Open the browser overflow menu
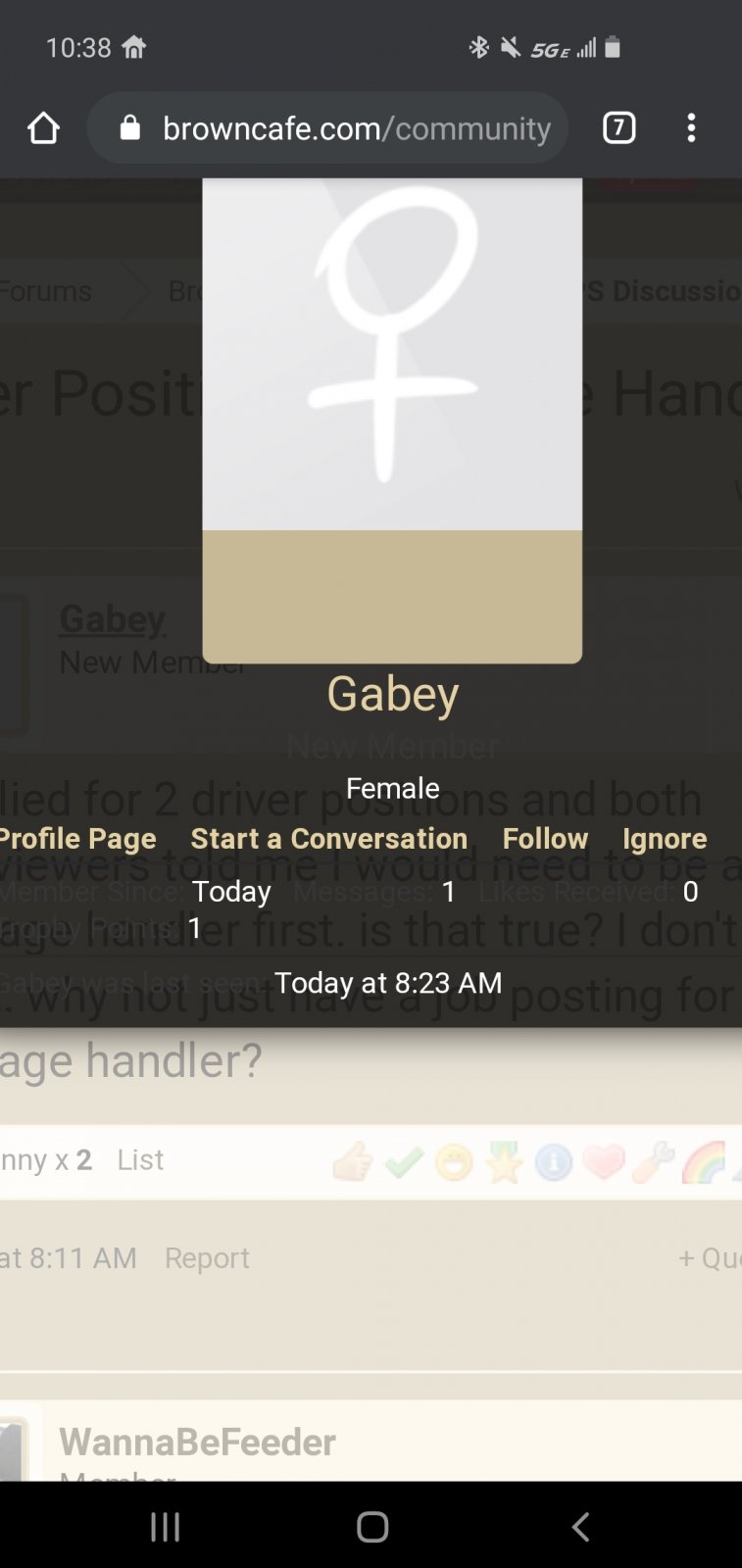The width and height of the screenshot is (742, 1568). click(x=691, y=128)
